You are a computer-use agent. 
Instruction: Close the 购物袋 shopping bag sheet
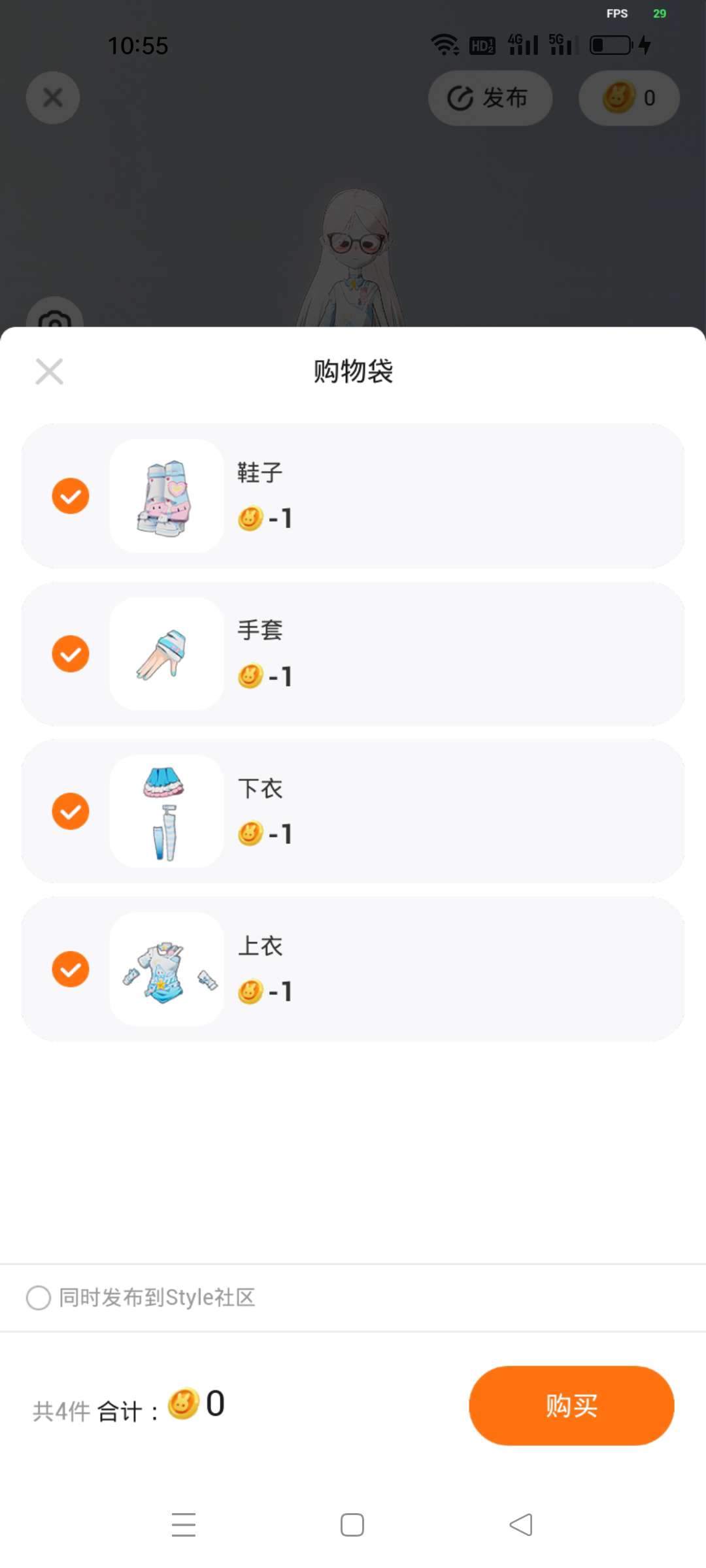tap(49, 372)
